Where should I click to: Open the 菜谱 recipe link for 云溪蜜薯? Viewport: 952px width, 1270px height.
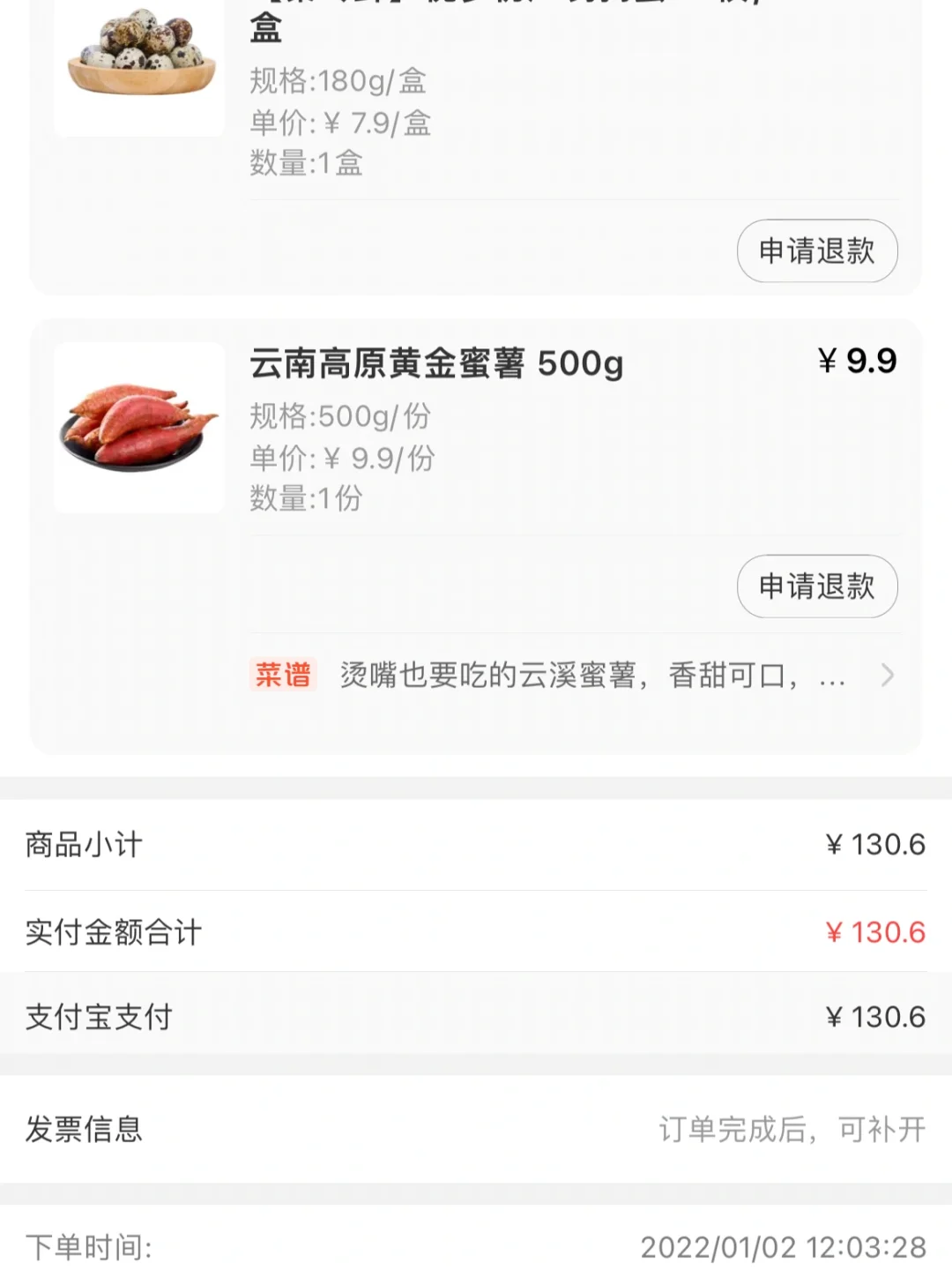click(573, 676)
